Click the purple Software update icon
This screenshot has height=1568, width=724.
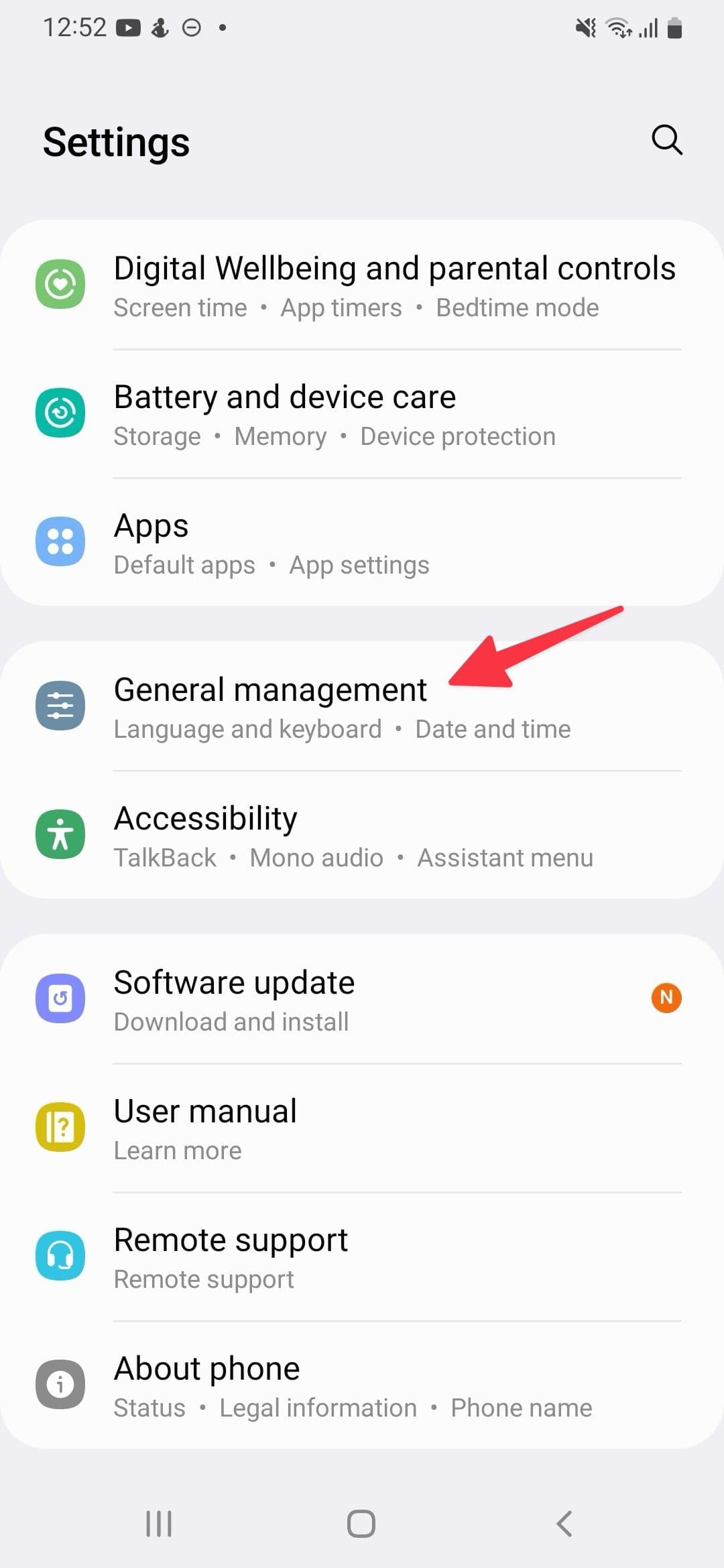(x=60, y=998)
